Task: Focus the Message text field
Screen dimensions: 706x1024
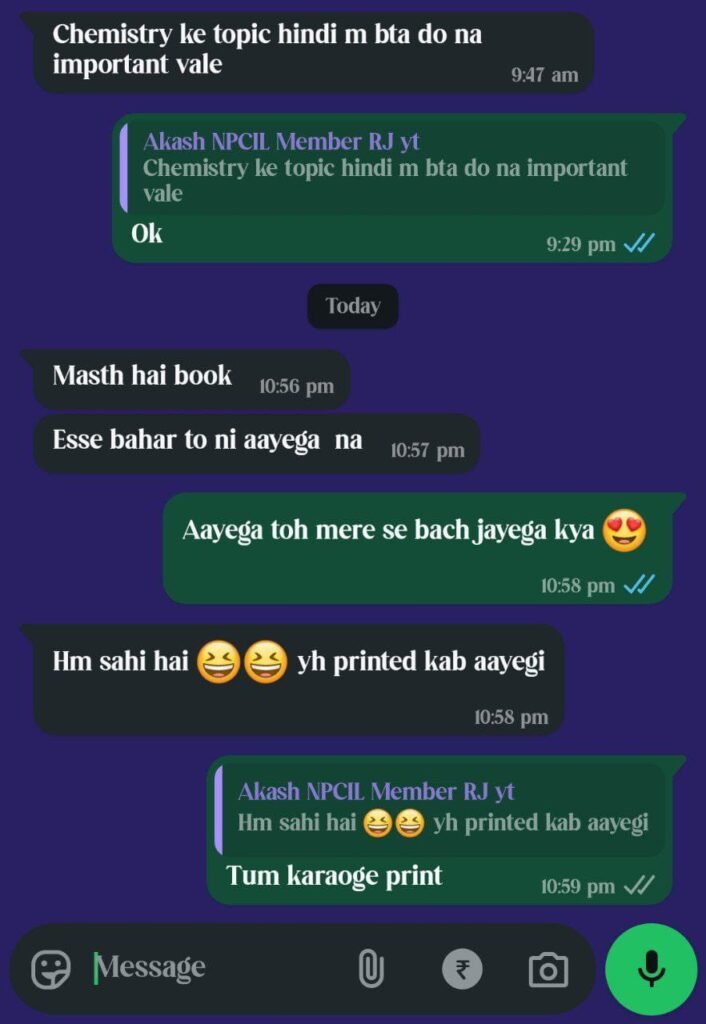Action: point(210,968)
